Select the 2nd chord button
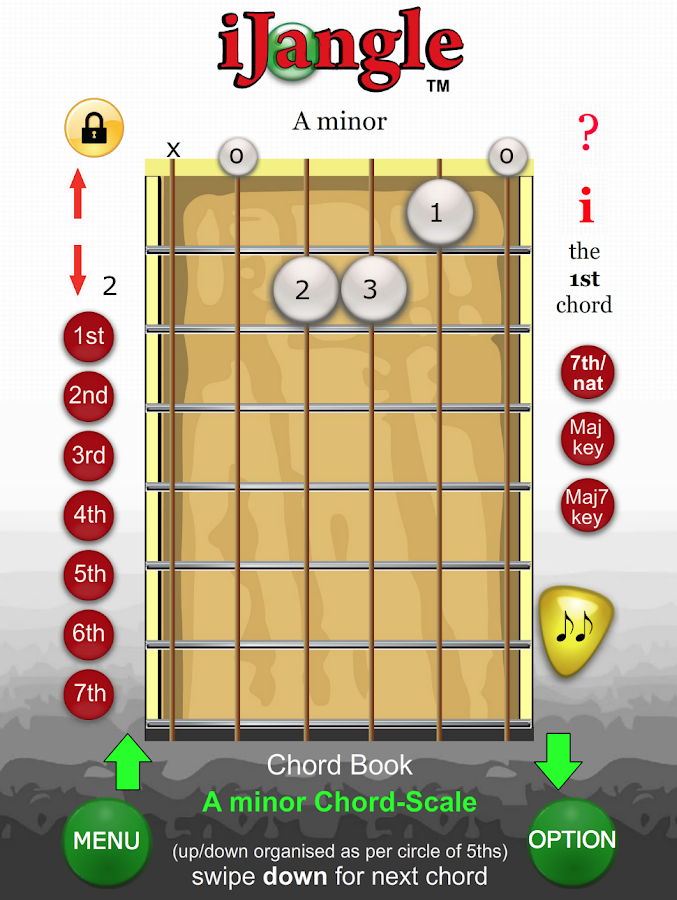Screen dimensions: 677x900 pyautogui.click(x=89, y=396)
